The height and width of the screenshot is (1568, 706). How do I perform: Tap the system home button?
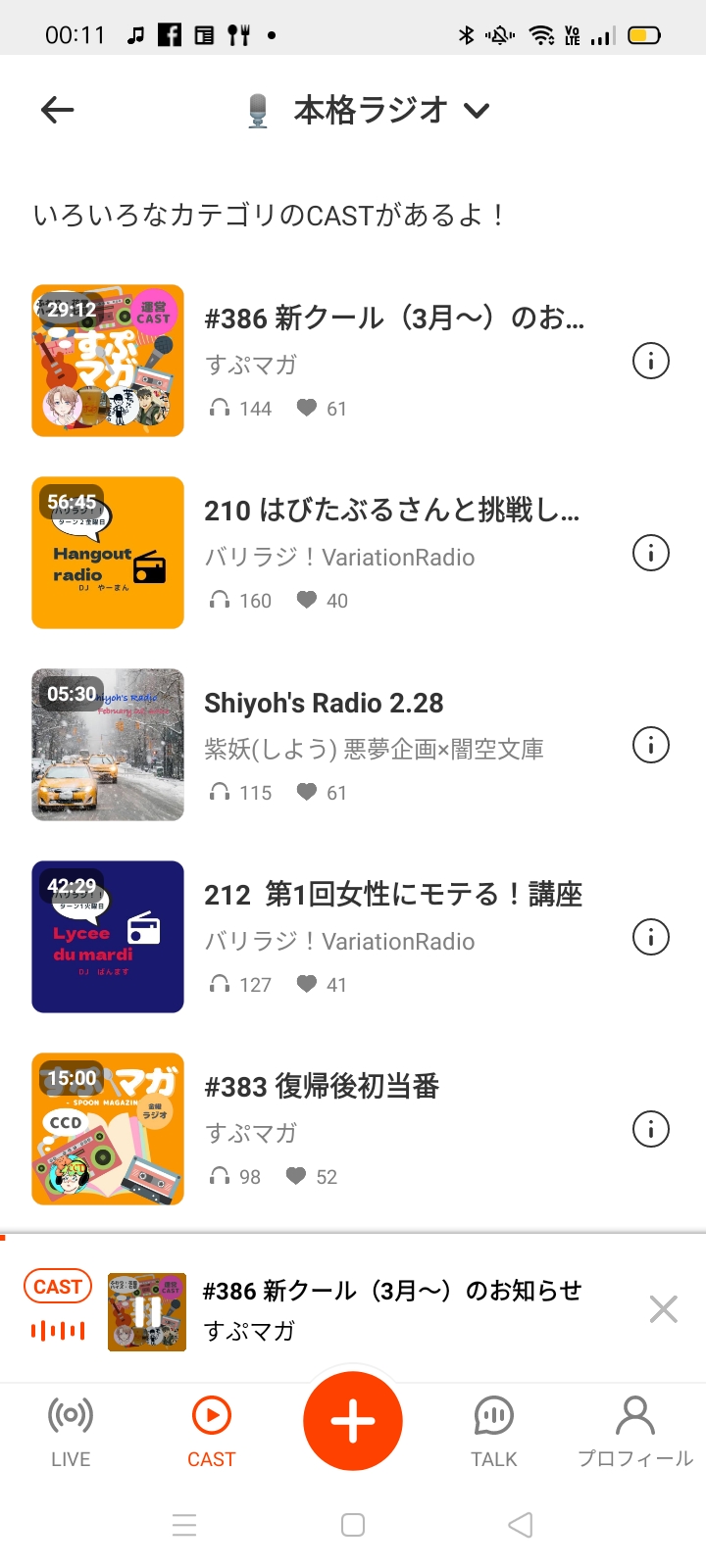353,1525
